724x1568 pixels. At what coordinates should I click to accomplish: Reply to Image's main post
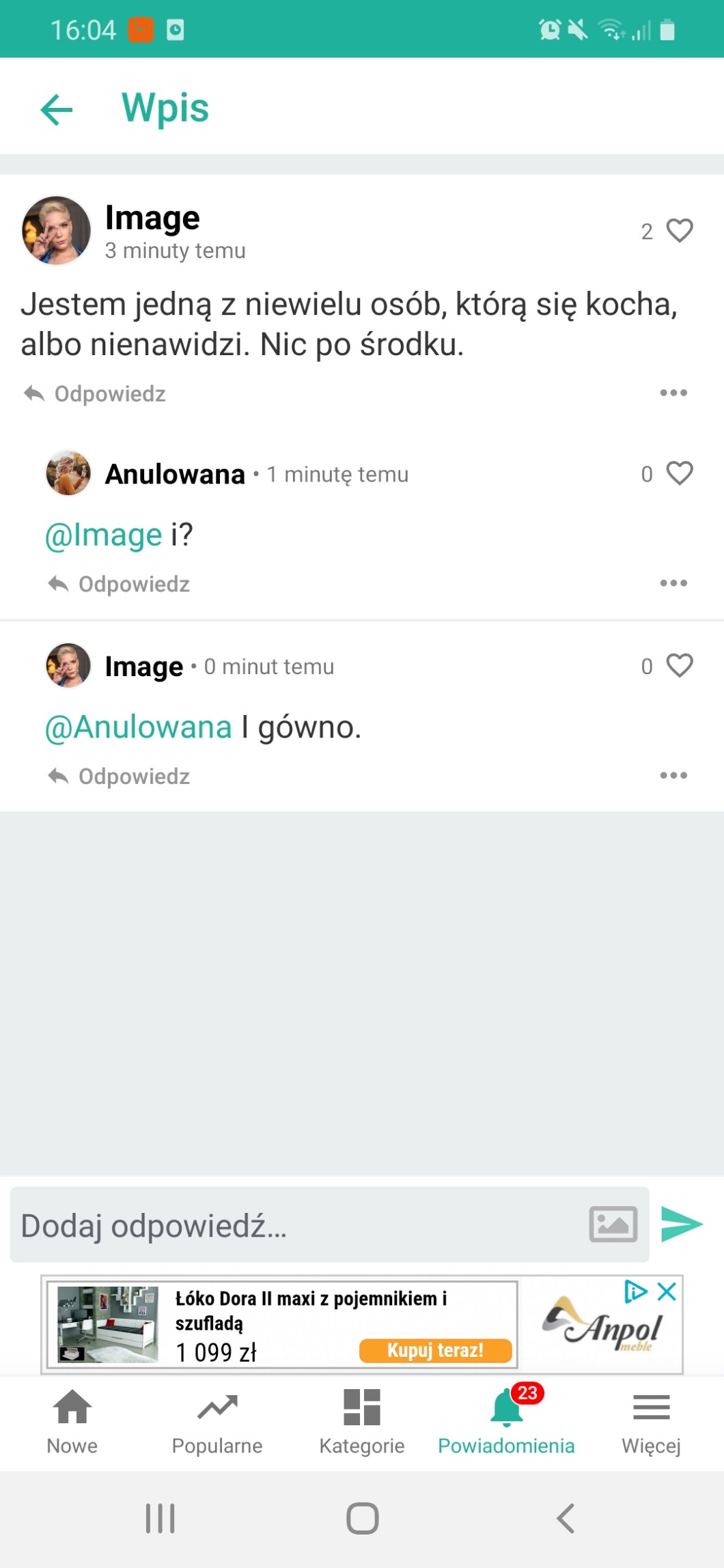click(x=96, y=394)
